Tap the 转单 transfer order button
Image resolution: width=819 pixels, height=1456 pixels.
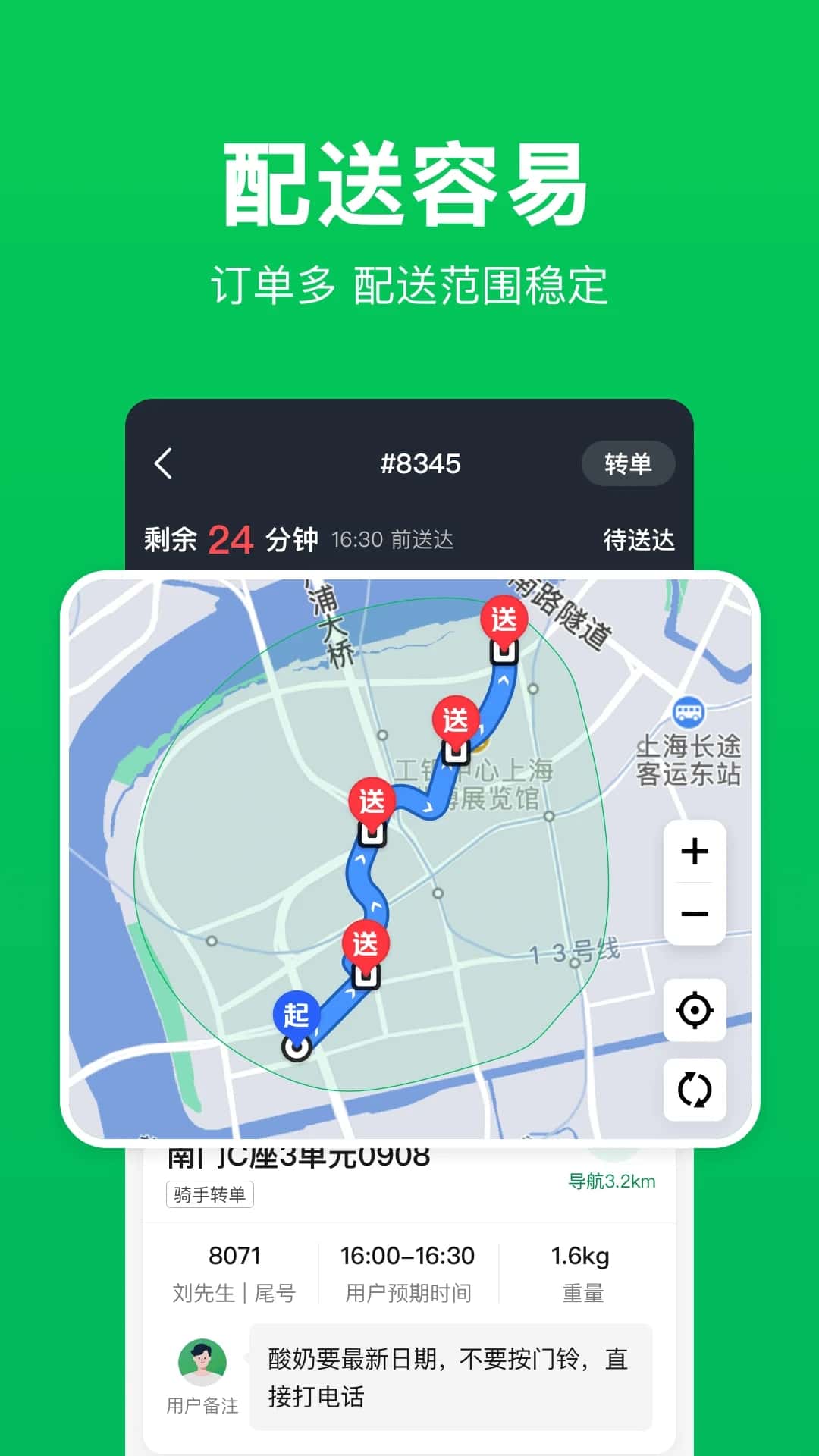[x=628, y=463]
